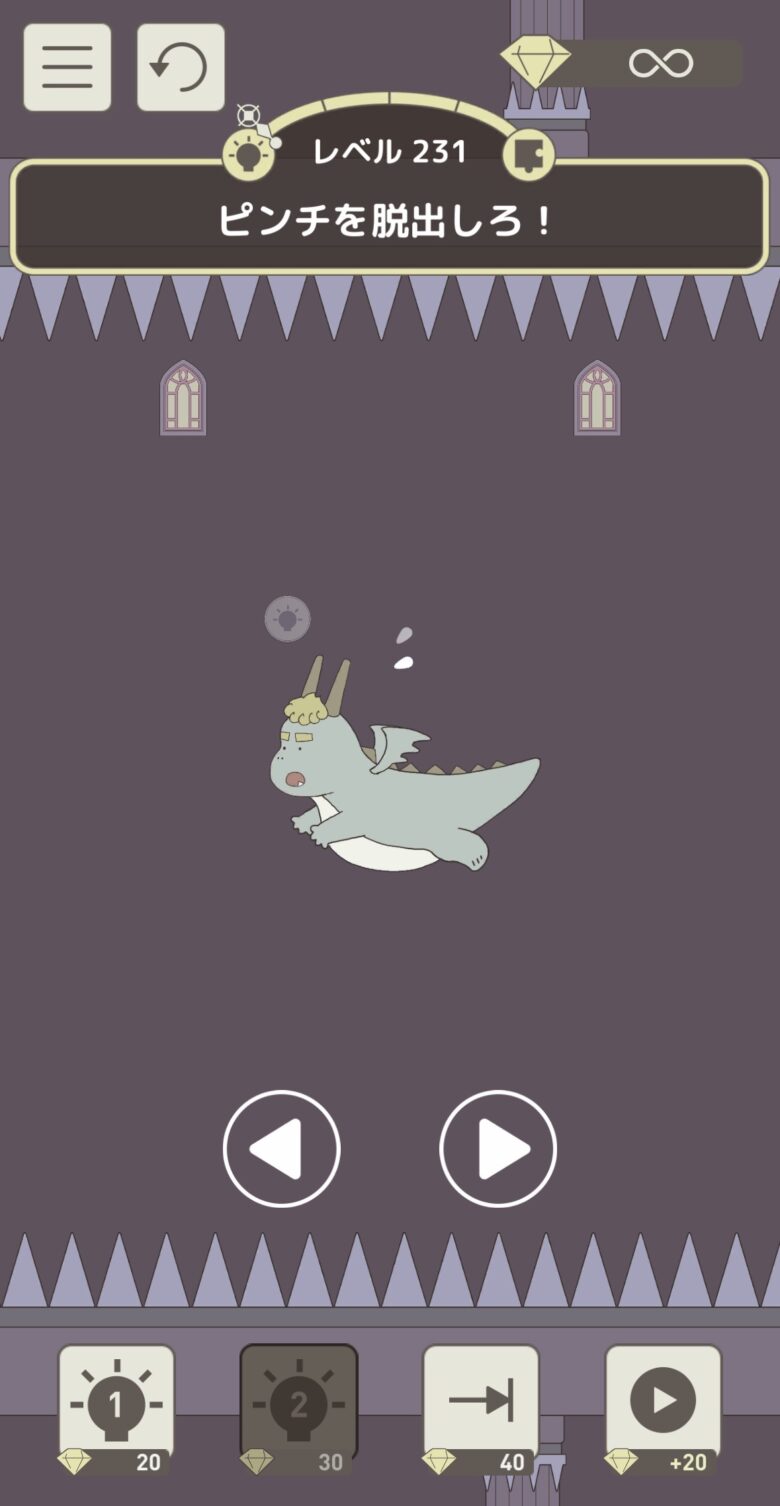
Task: Restart the level with the reset arrow
Action: click(180, 67)
